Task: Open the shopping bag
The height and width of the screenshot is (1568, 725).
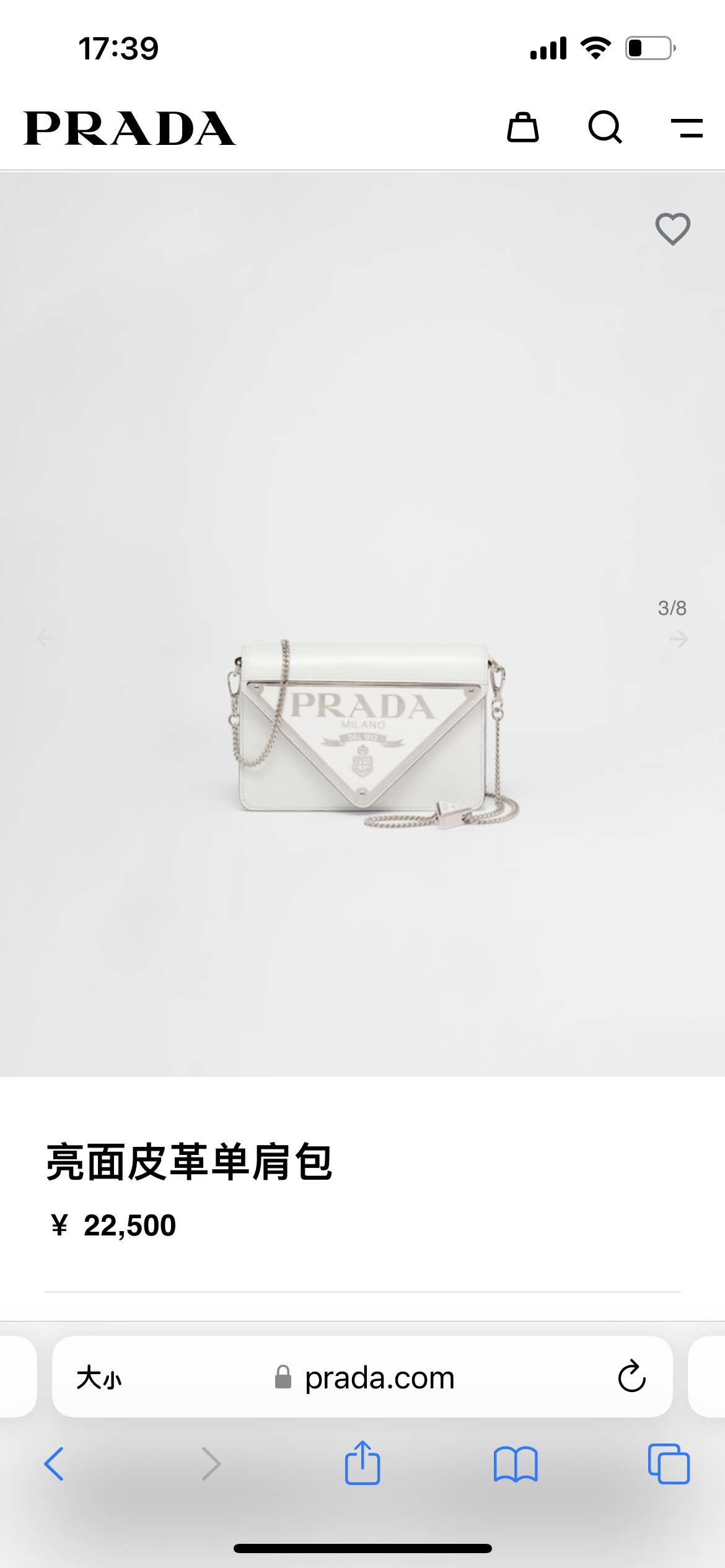Action: pyautogui.click(x=523, y=128)
